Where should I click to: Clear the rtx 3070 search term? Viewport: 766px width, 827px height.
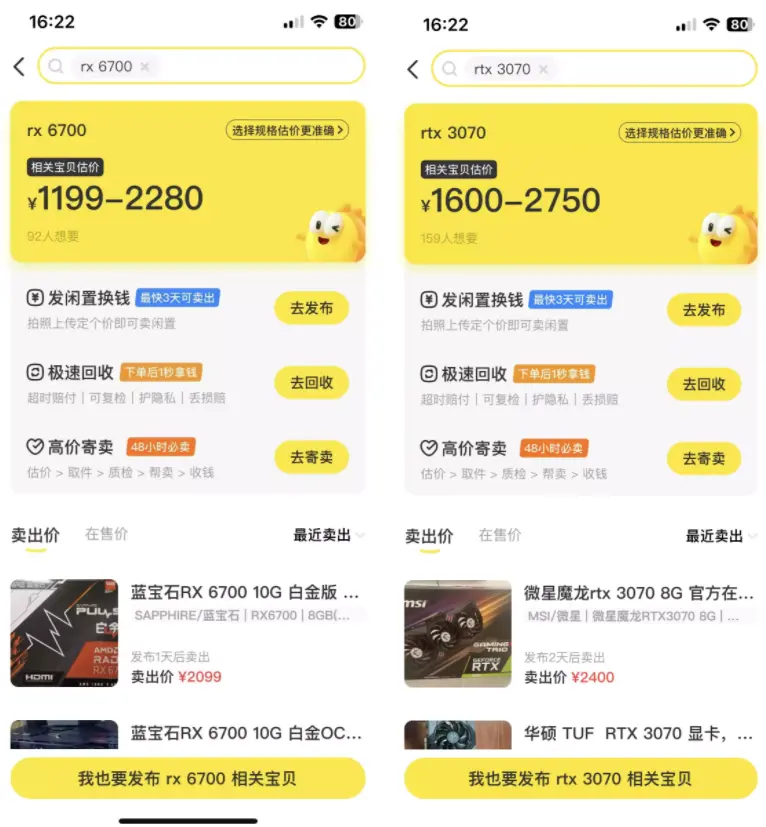tap(543, 69)
